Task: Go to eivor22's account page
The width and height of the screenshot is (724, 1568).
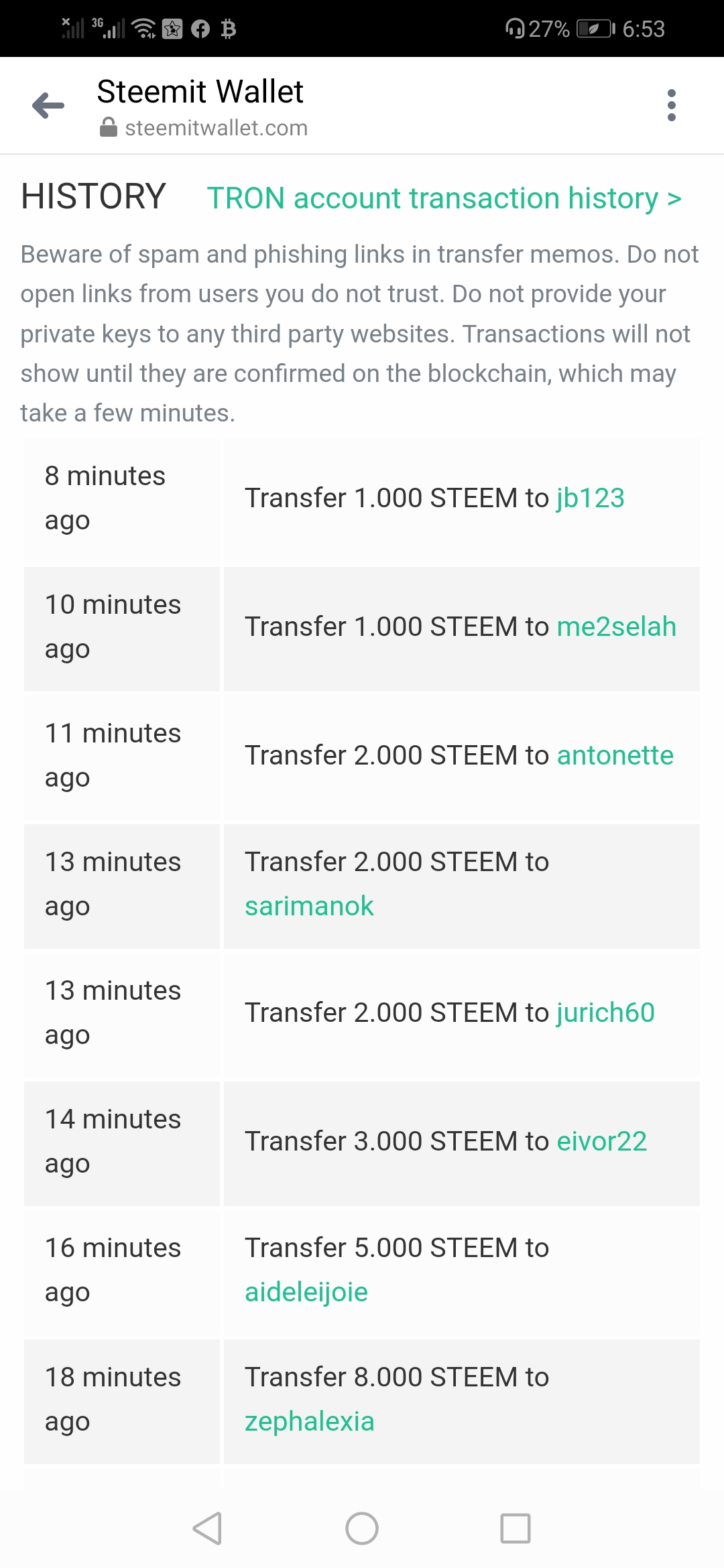Action: tap(601, 1141)
